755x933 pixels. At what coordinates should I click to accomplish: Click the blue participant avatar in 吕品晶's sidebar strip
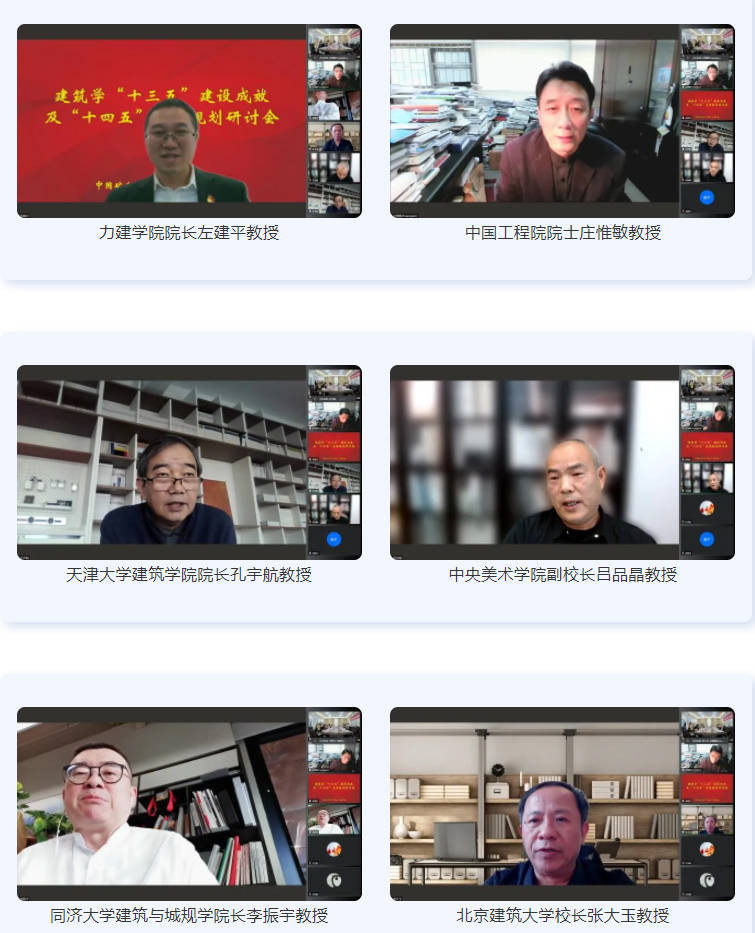coord(706,539)
